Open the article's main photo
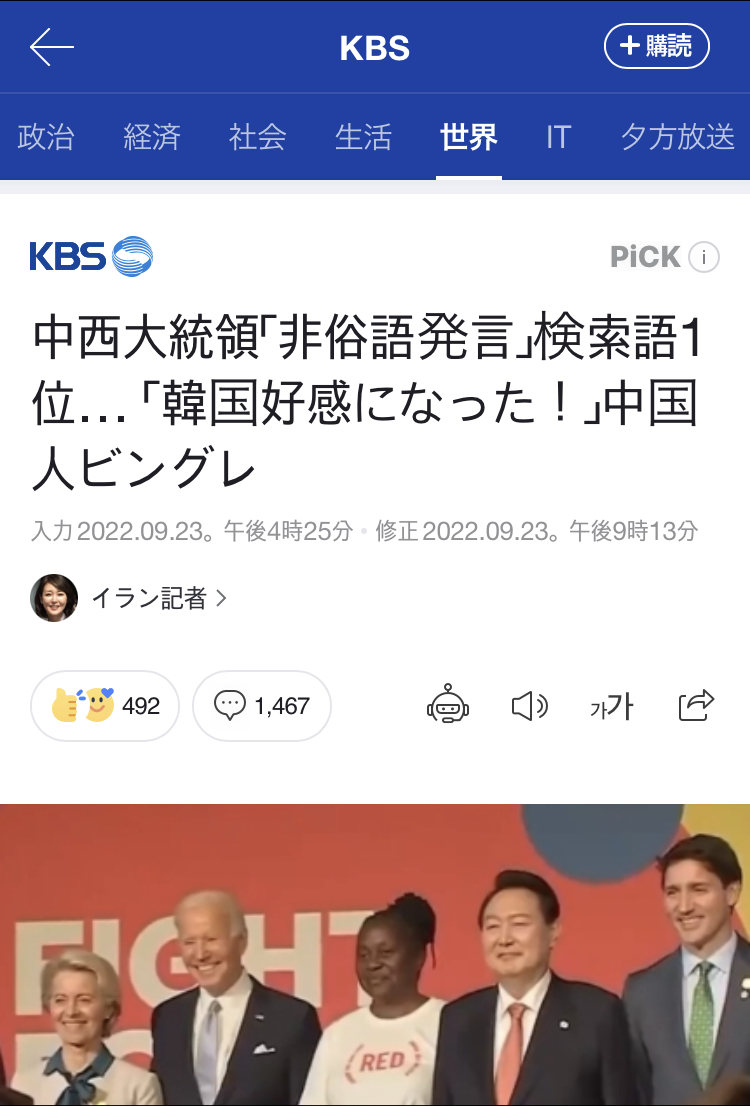This screenshot has height=1106, width=750. (375, 954)
